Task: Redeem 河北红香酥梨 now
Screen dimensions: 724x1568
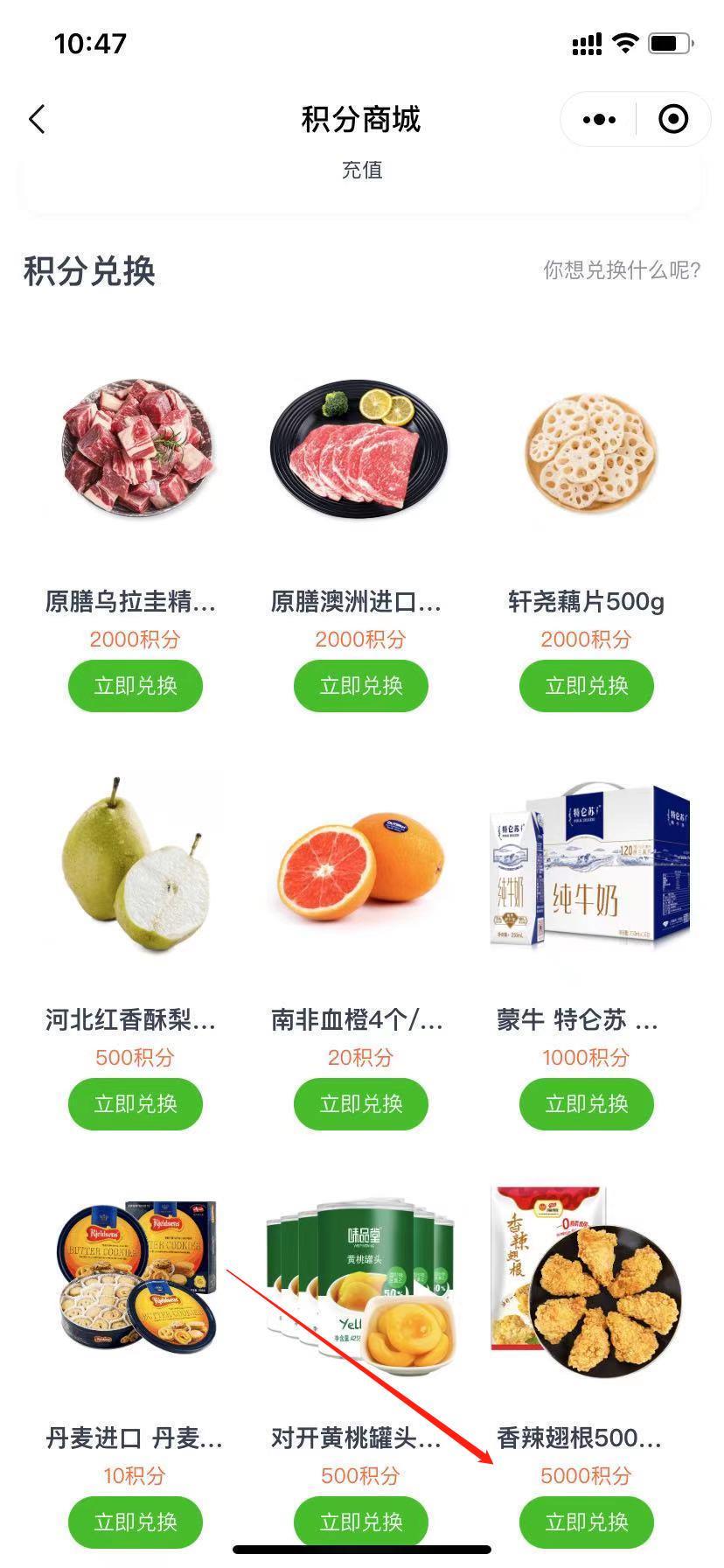Action: coord(136,1103)
